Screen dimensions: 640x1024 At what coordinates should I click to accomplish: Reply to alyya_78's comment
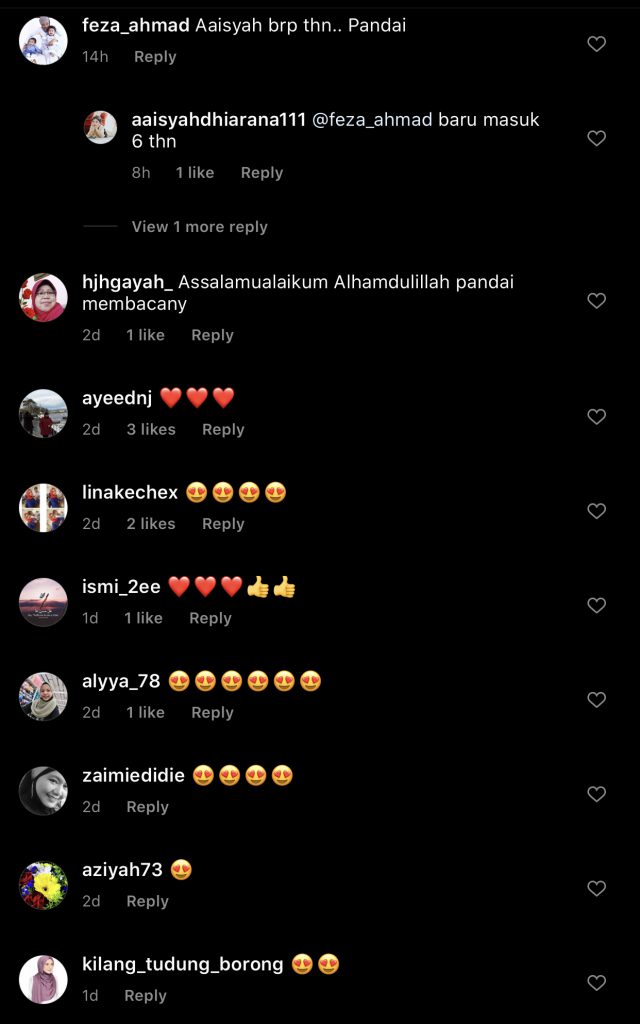tap(212, 712)
